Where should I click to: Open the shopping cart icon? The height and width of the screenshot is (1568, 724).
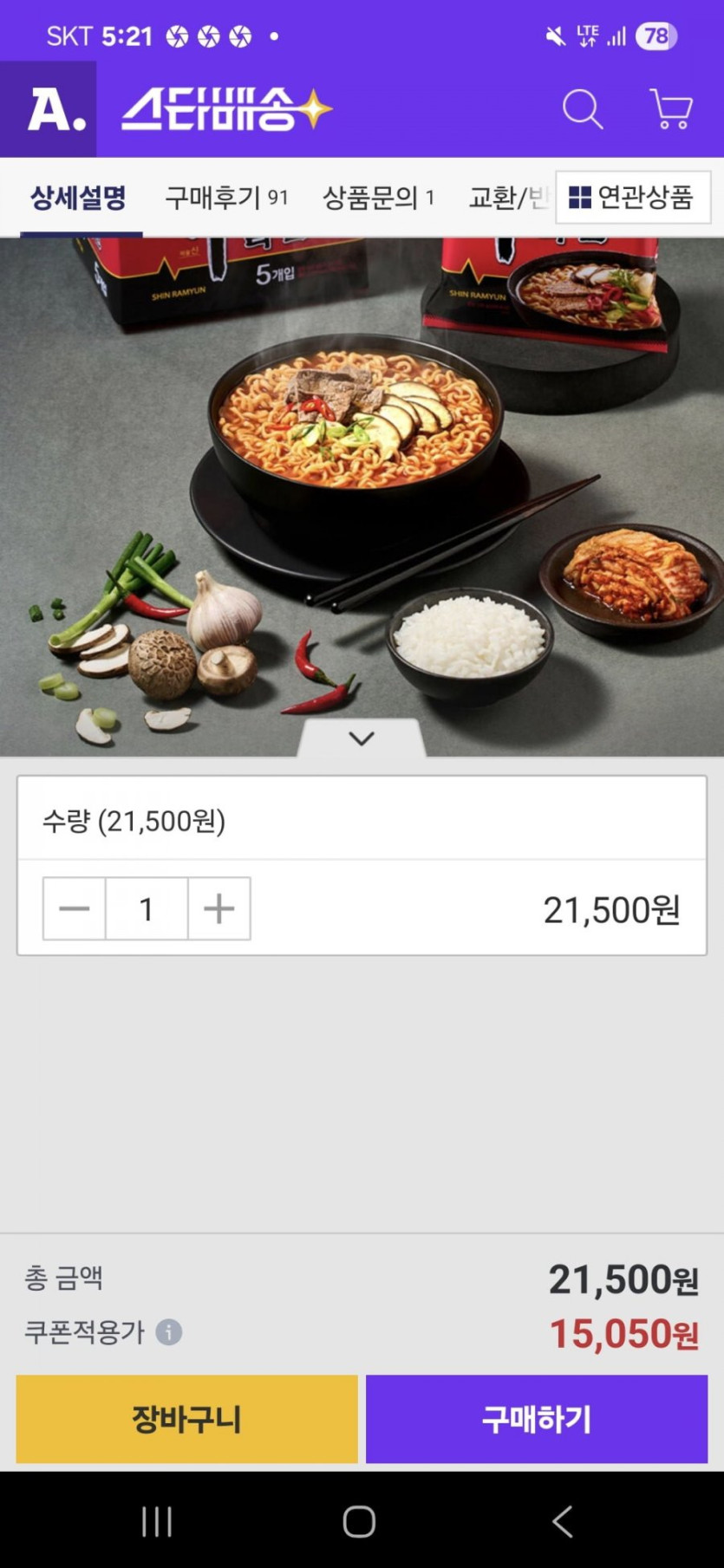point(671,110)
